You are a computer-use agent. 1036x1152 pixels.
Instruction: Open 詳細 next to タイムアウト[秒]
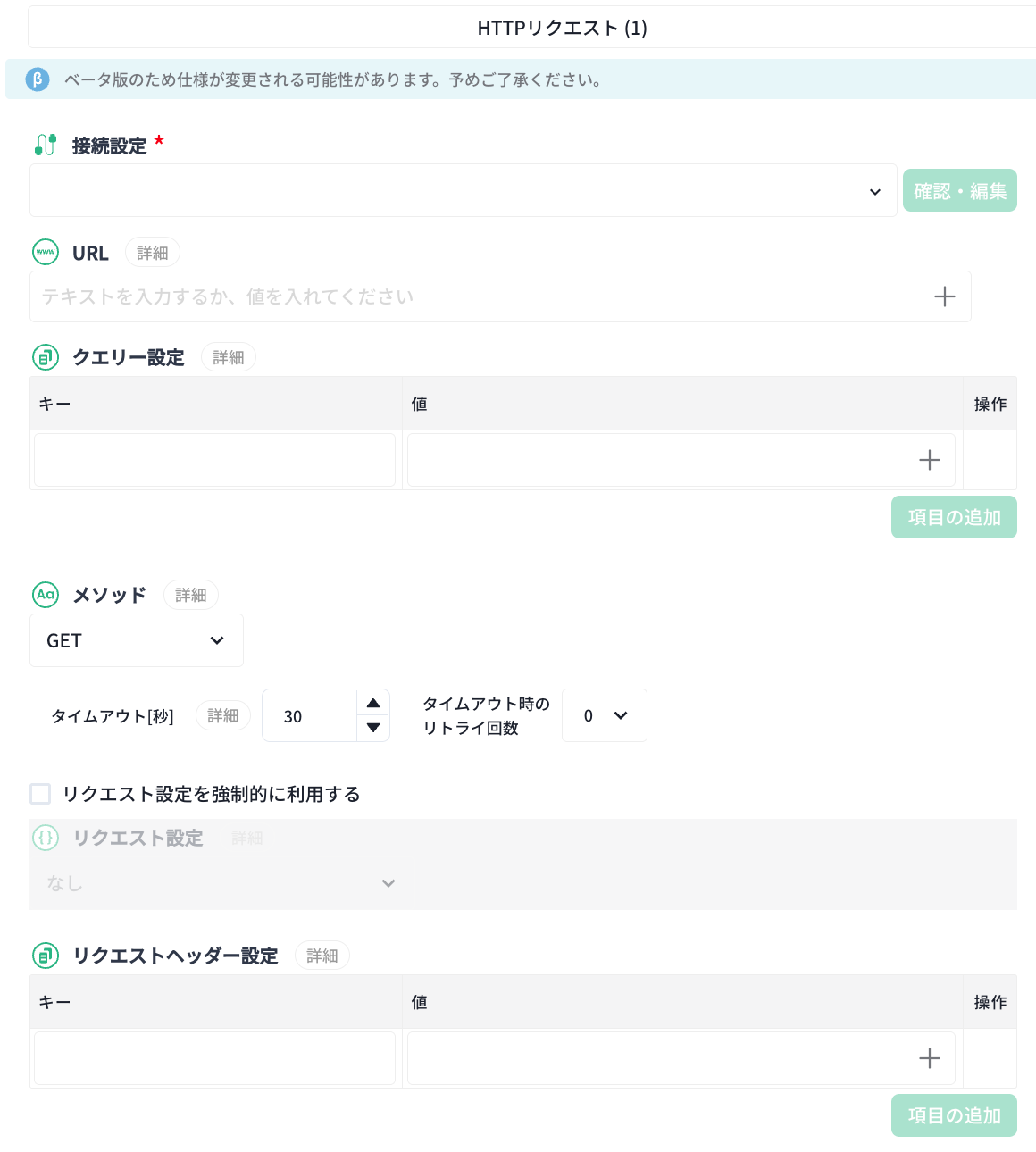pos(222,715)
